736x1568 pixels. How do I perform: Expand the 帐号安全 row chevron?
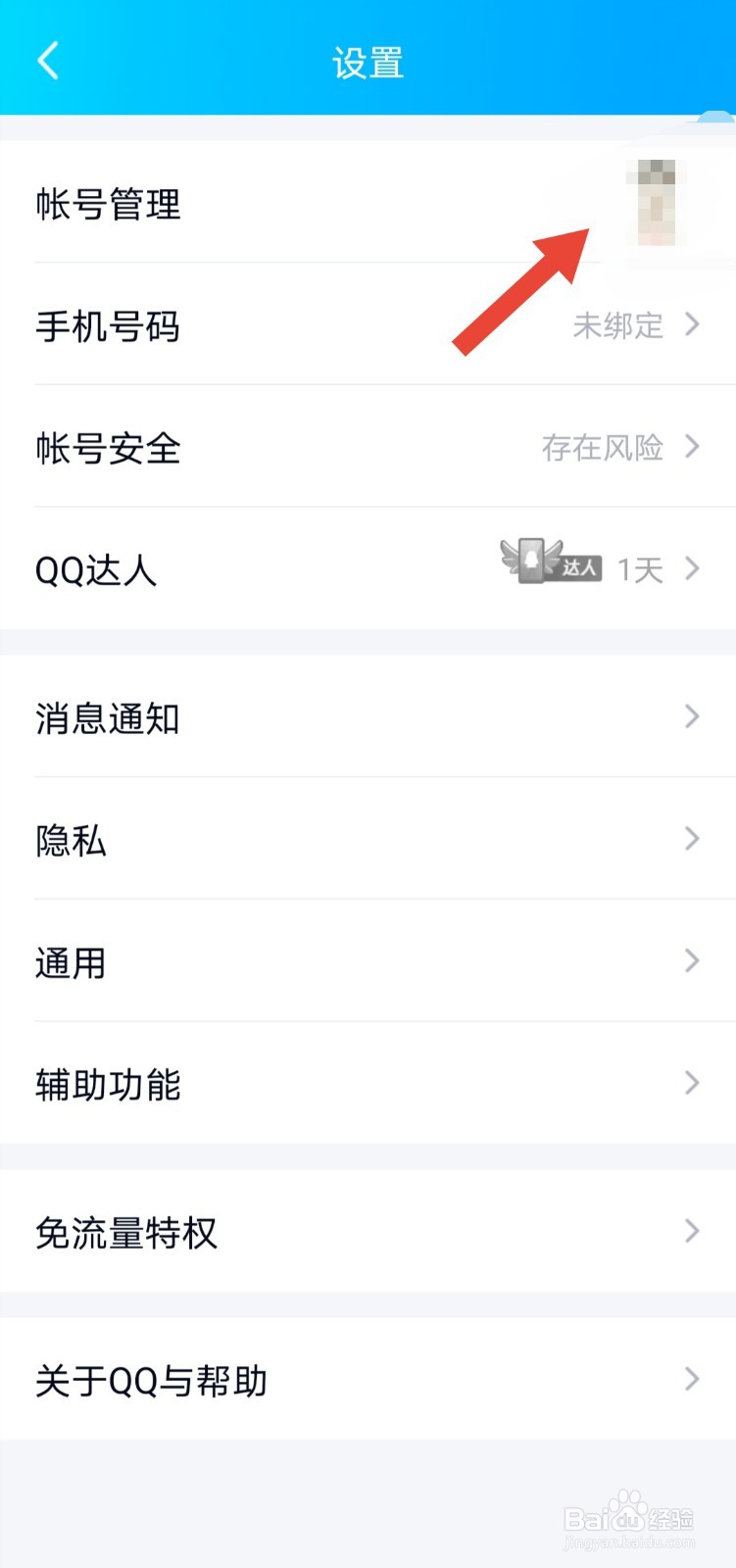coord(695,447)
